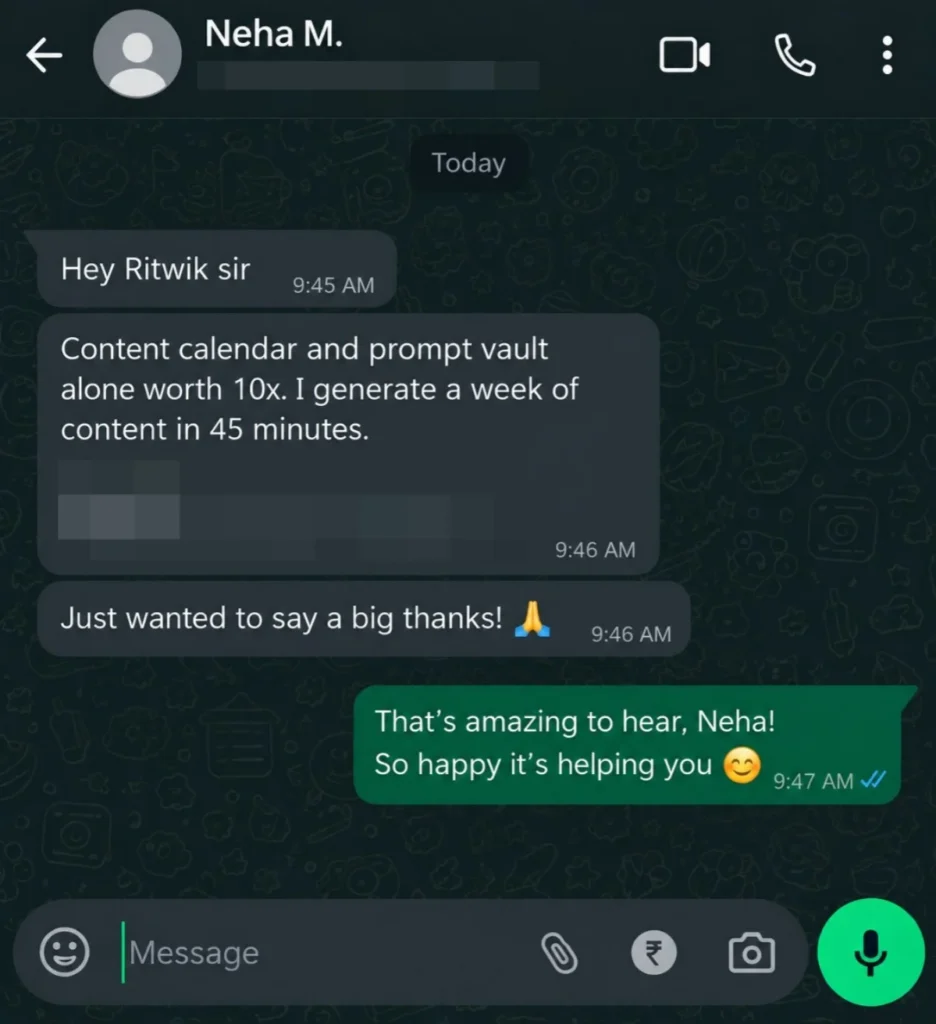Screen dimensions: 936x1024
Task: Open the three-dot overflow menu
Action: point(887,55)
